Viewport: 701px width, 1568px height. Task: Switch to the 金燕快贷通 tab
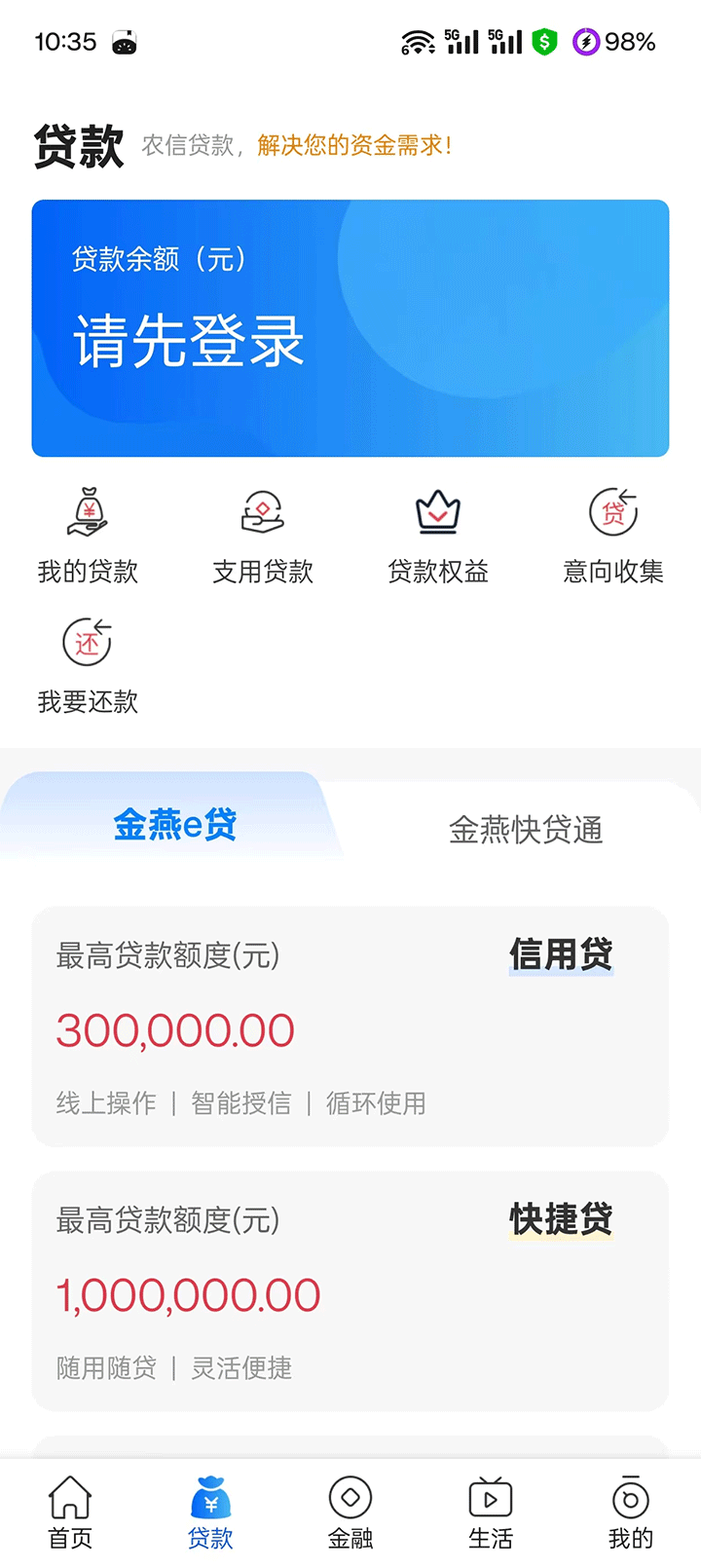(x=526, y=830)
